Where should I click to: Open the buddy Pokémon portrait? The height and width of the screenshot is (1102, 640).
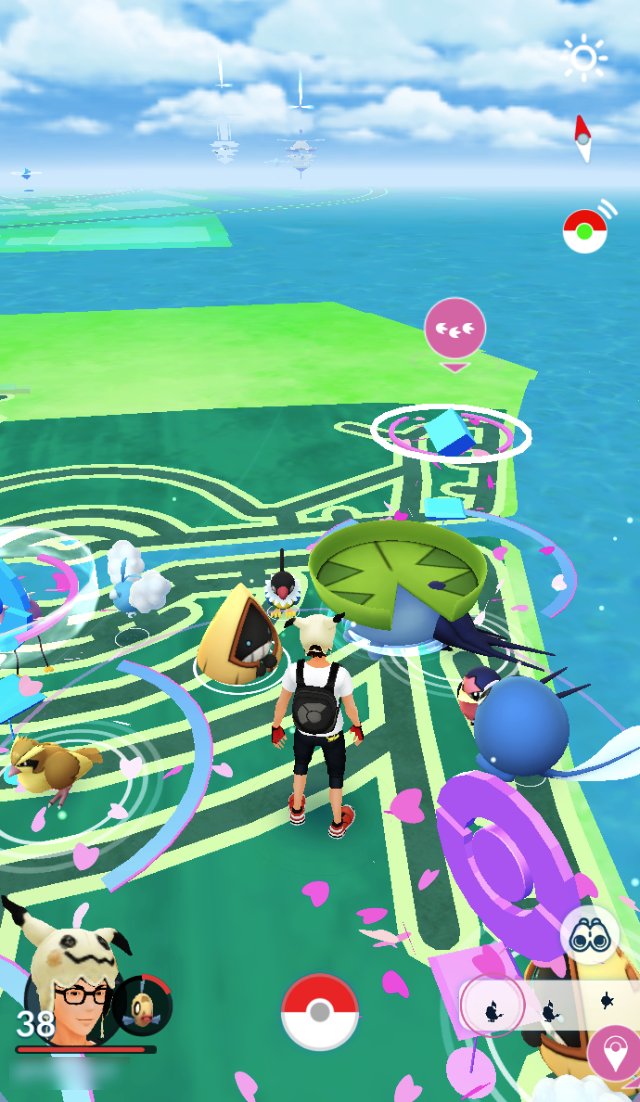[141, 1004]
